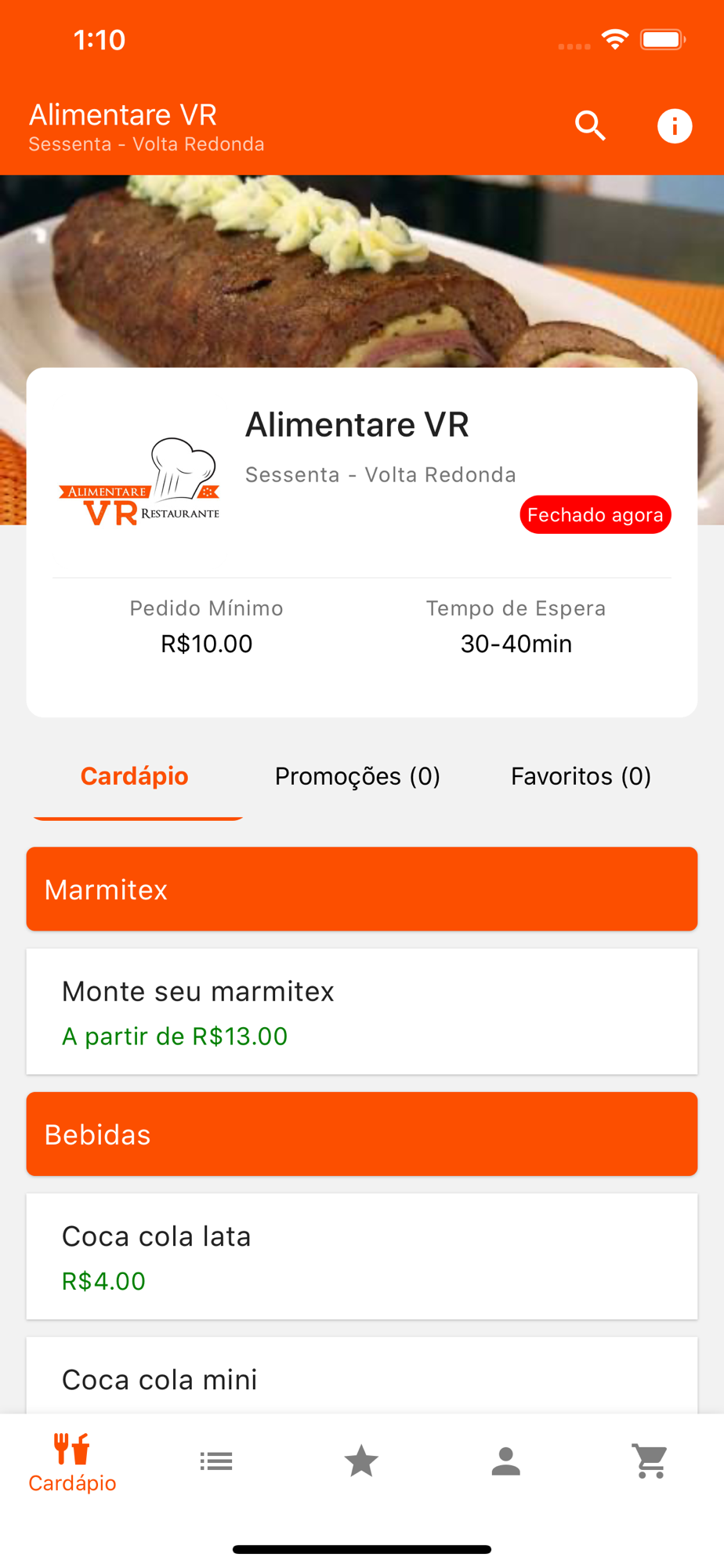Open the search icon in the header
The width and height of the screenshot is (724, 1568).
[x=590, y=125]
